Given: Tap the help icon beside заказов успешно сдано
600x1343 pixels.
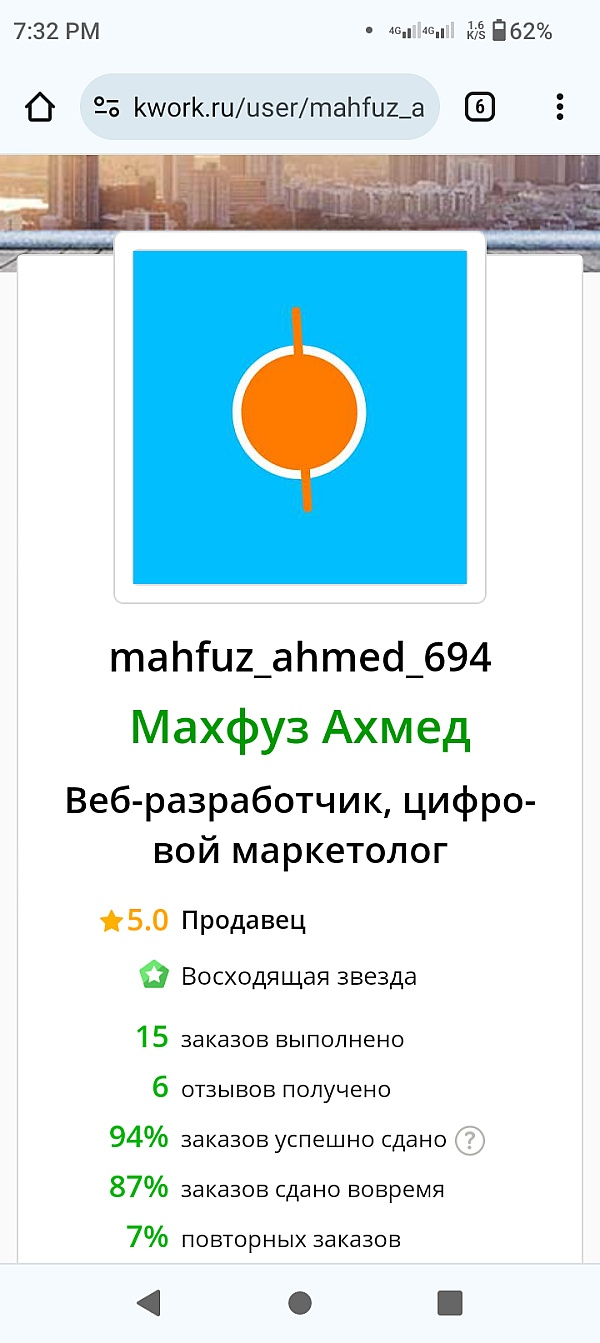Looking at the screenshot, I should pos(469,1140).
